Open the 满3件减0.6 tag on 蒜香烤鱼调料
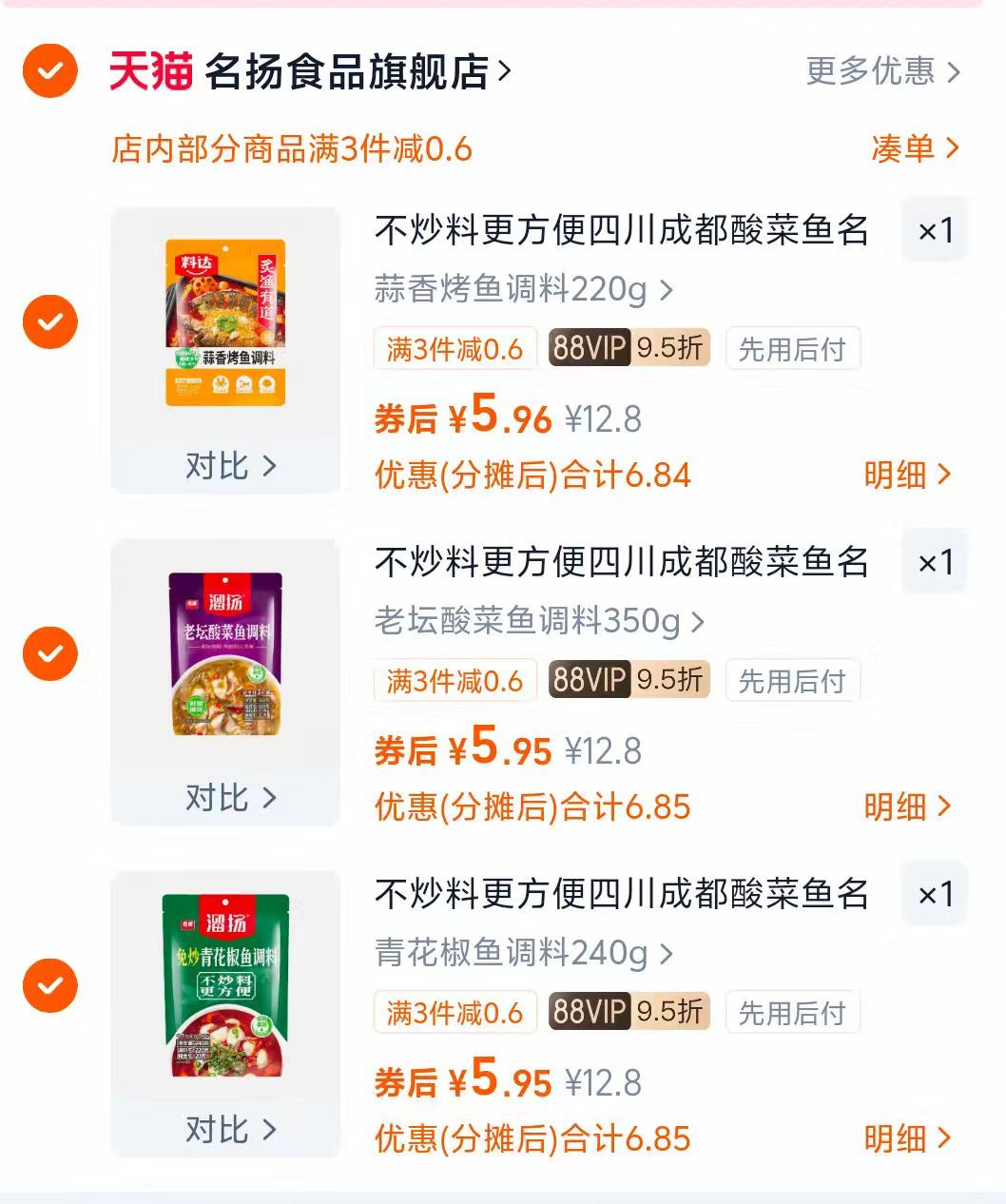 click(x=454, y=348)
